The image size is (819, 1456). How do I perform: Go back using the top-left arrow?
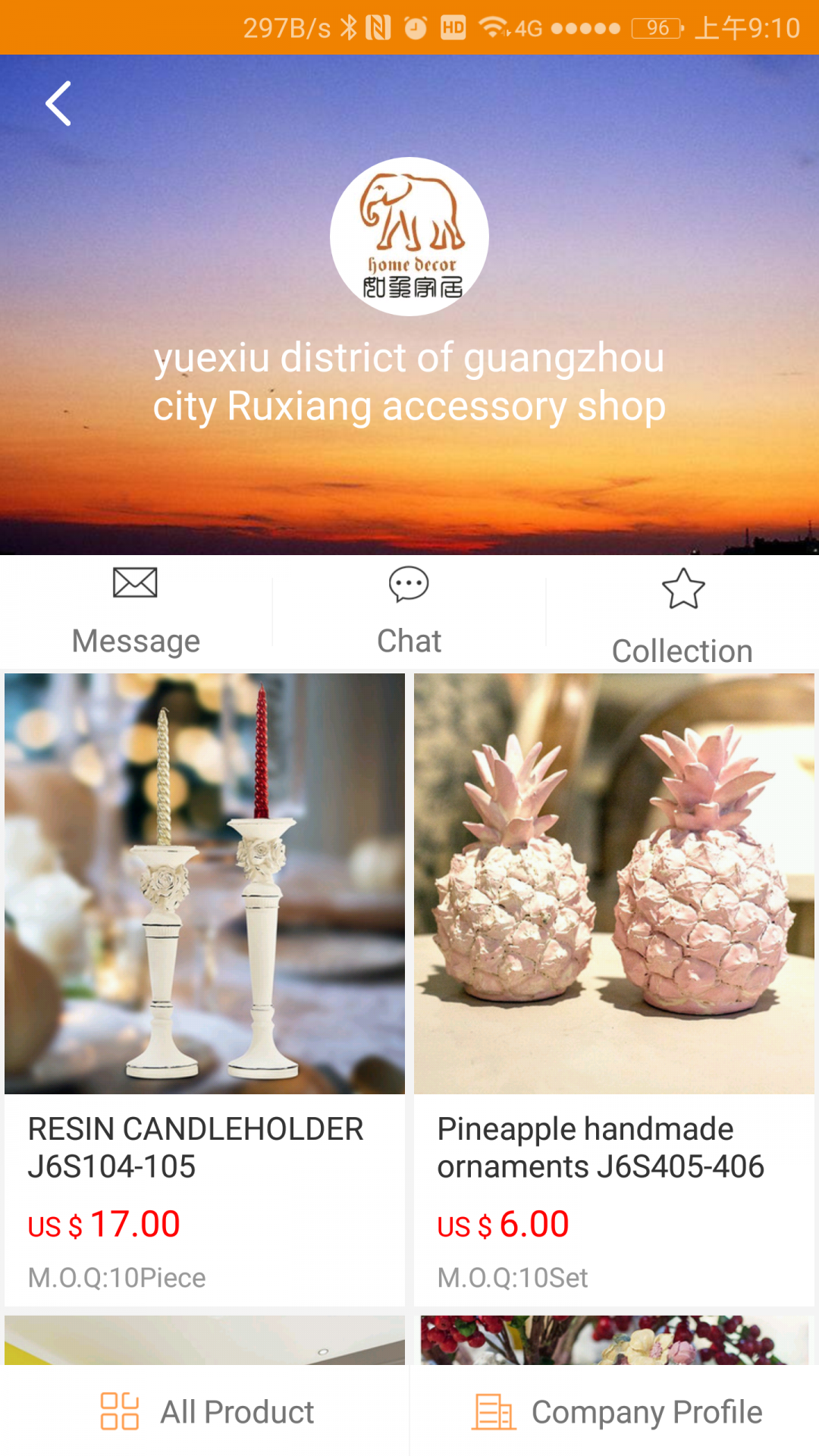point(58,104)
